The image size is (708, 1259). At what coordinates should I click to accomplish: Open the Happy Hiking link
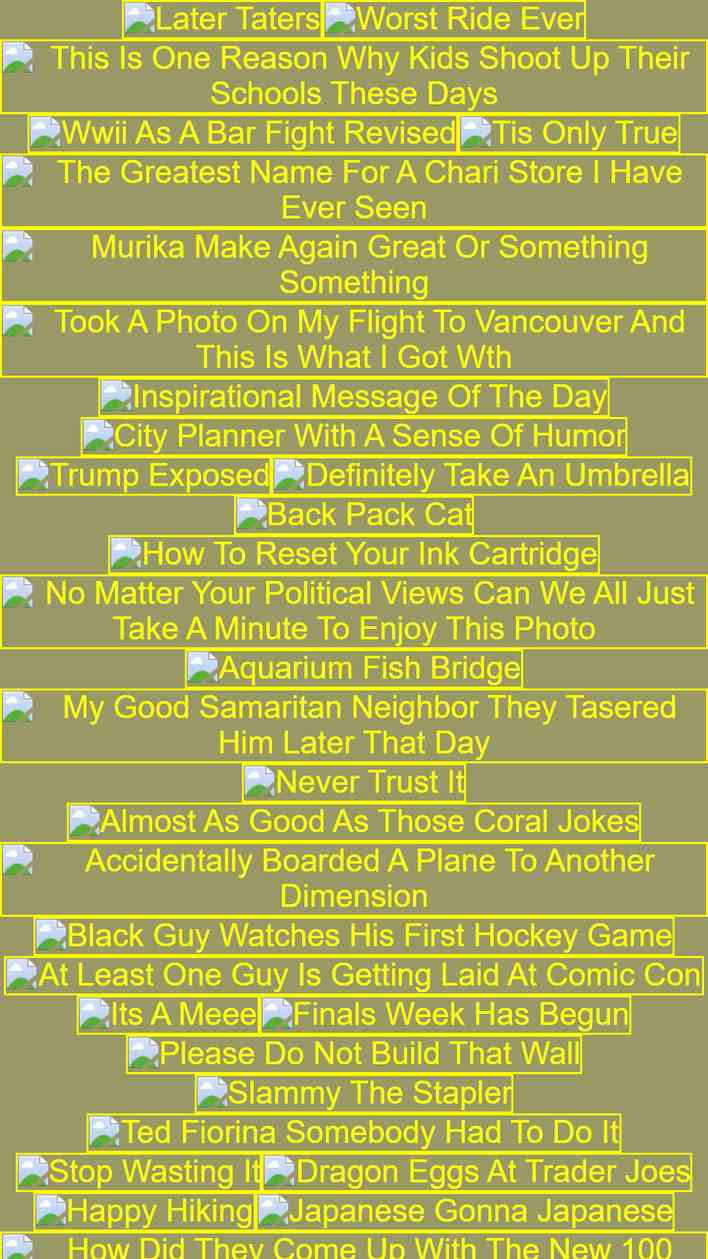145,1210
